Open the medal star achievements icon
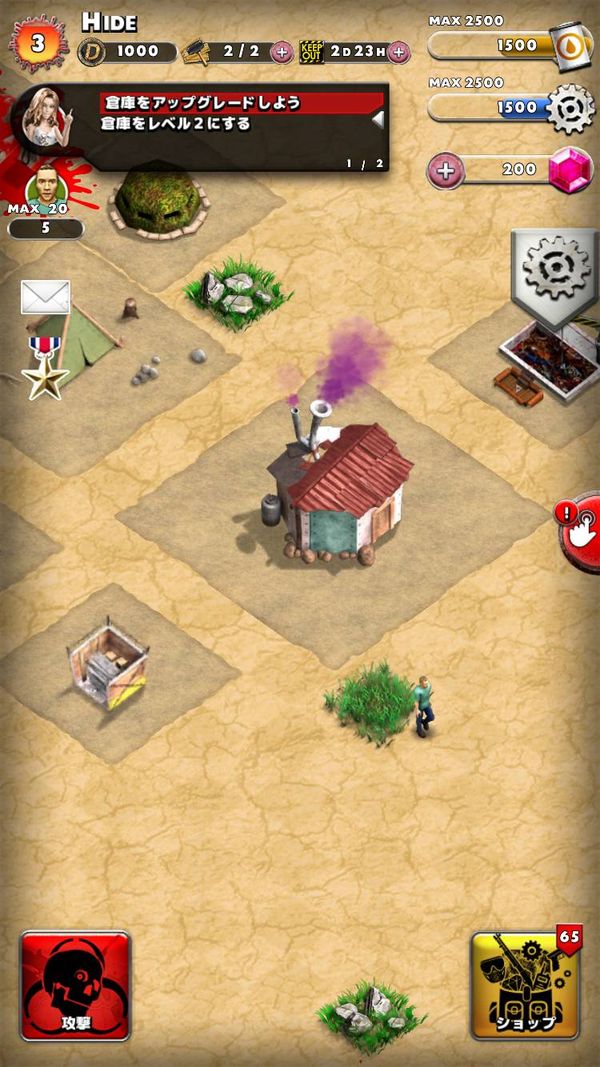The width and height of the screenshot is (600, 1067). coord(45,368)
